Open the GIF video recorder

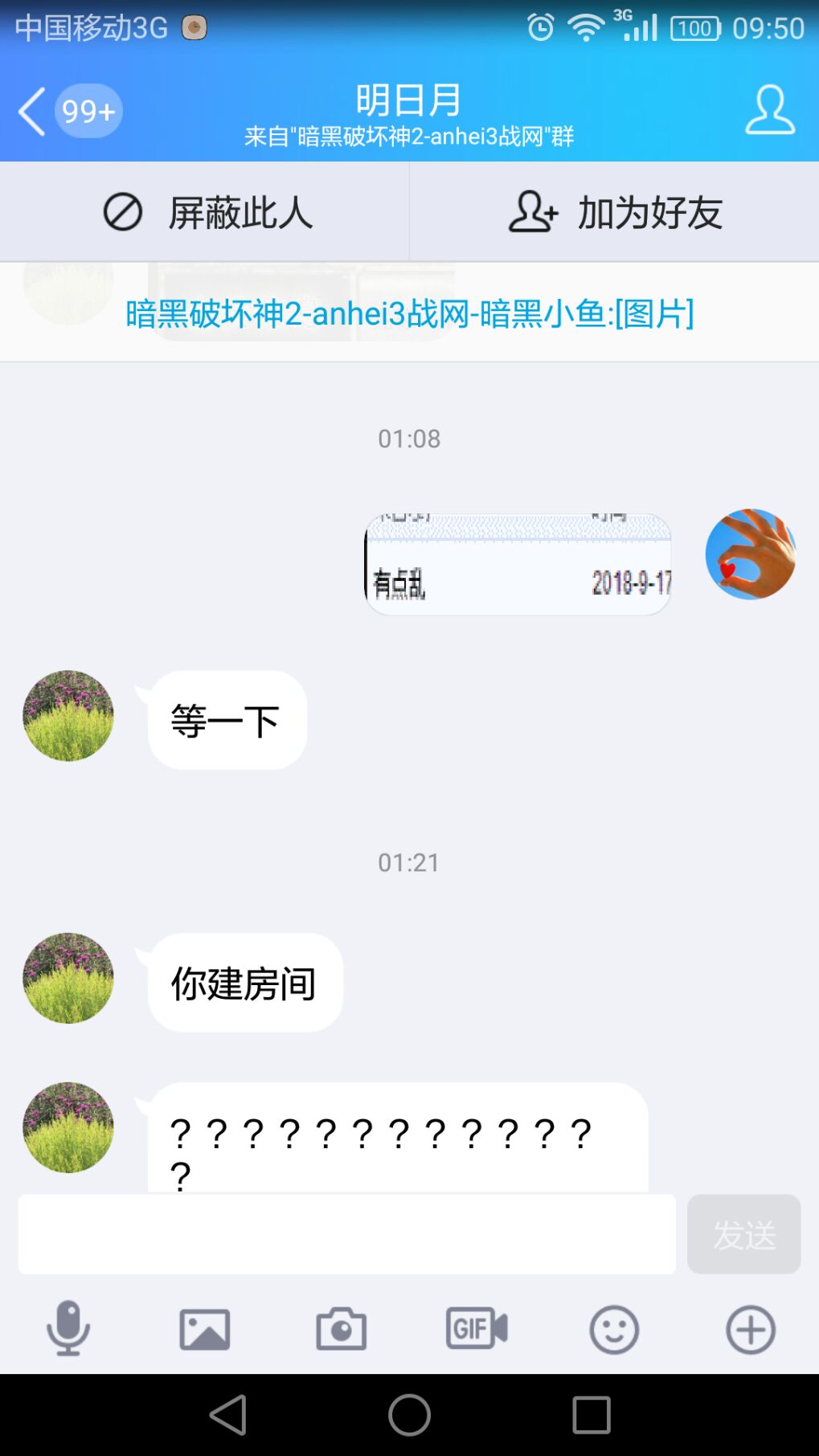pyautogui.click(x=477, y=1328)
